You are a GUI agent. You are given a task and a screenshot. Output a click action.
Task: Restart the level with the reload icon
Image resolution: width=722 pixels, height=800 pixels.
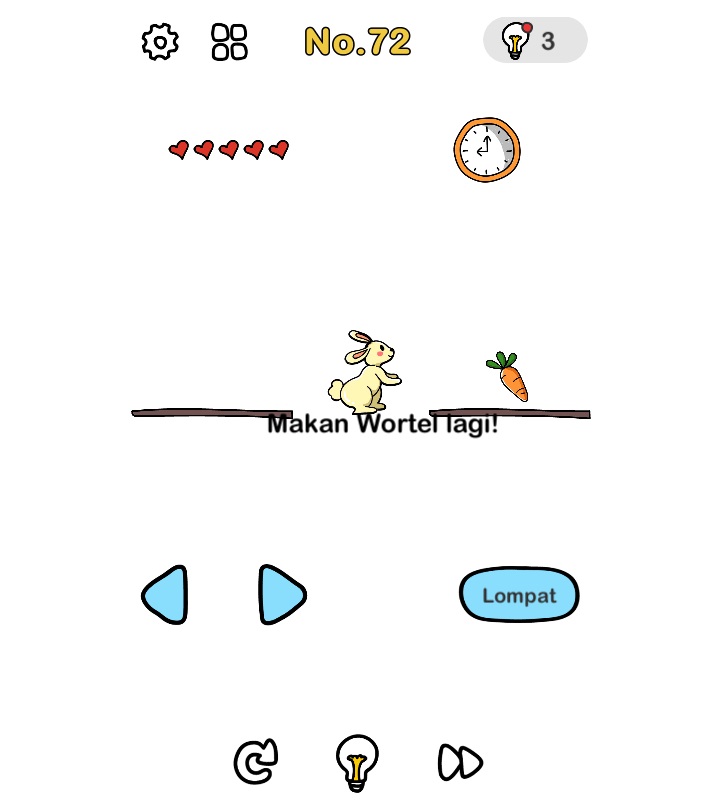tap(255, 762)
